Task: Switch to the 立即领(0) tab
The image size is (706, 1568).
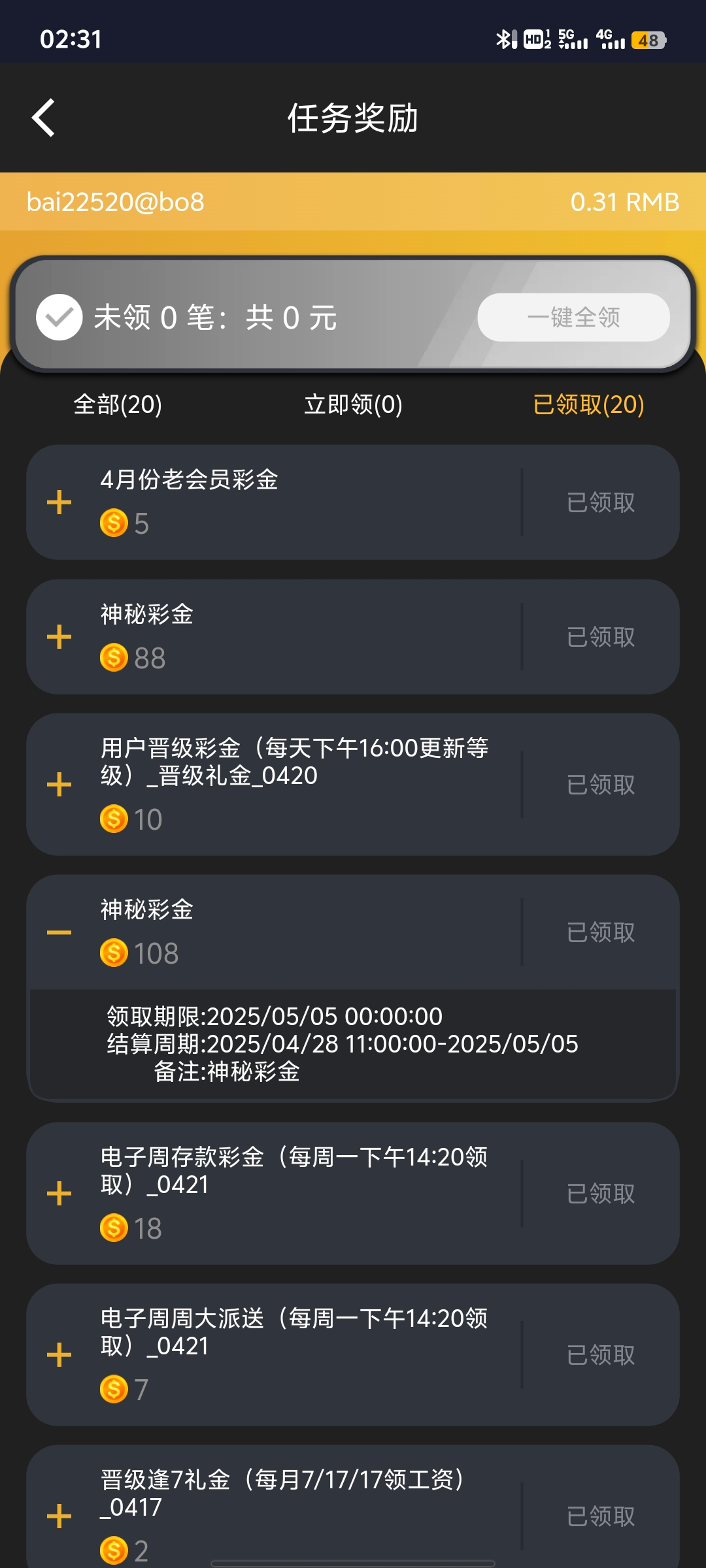Action: [x=353, y=406]
